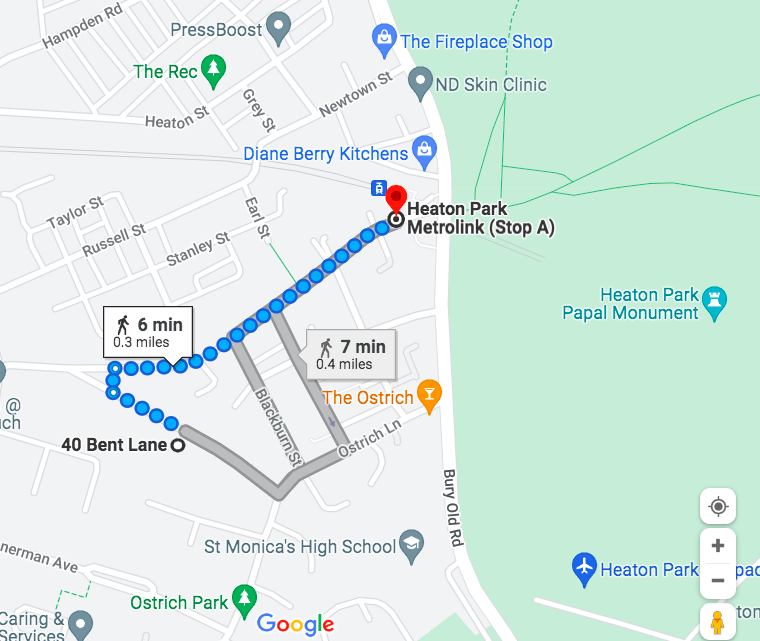This screenshot has width=760, height=641.
Task: Open Ostrich Park marker
Action: pyautogui.click(x=244, y=602)
